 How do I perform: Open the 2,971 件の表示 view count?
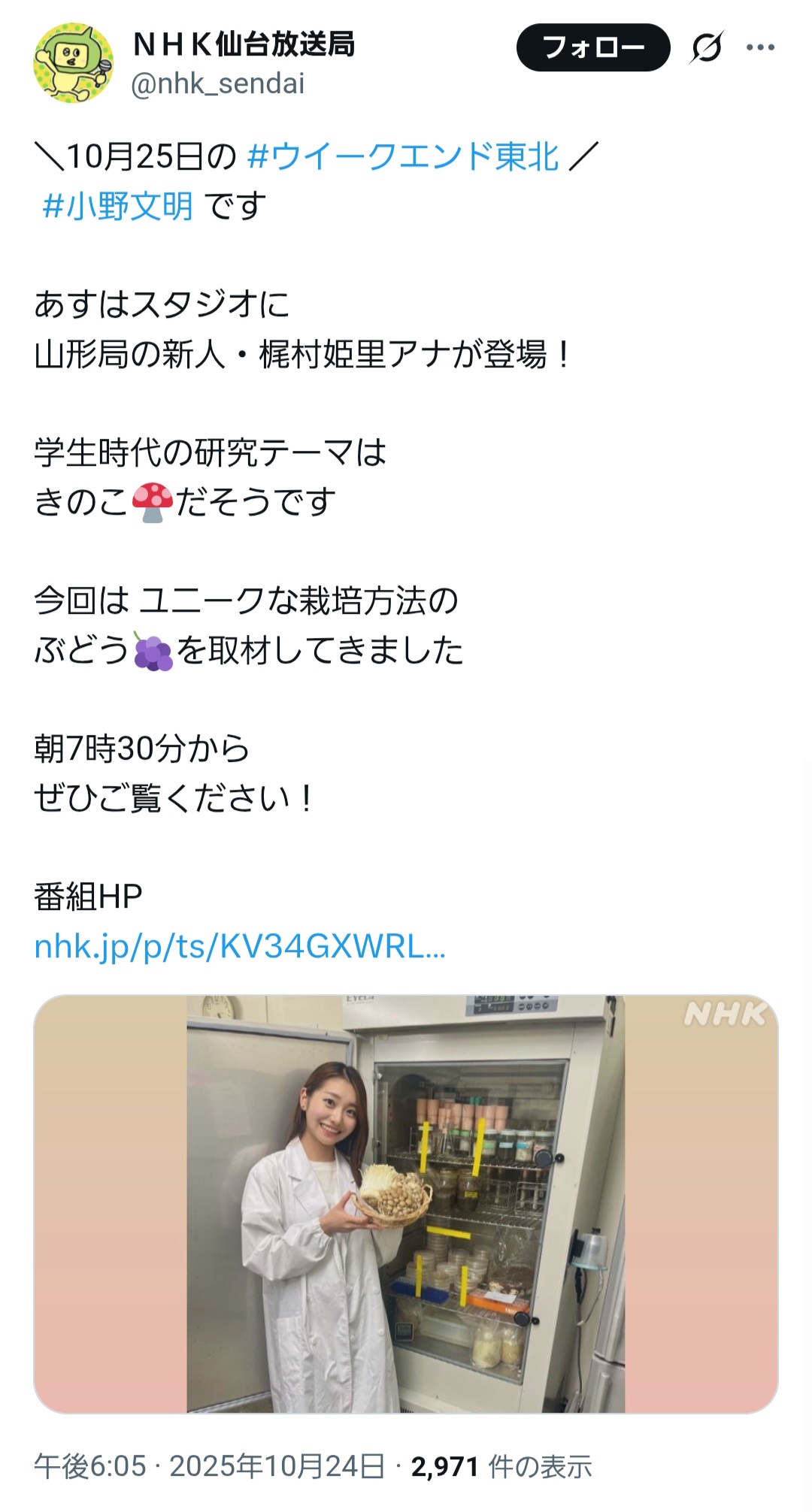coord(501,1466)
